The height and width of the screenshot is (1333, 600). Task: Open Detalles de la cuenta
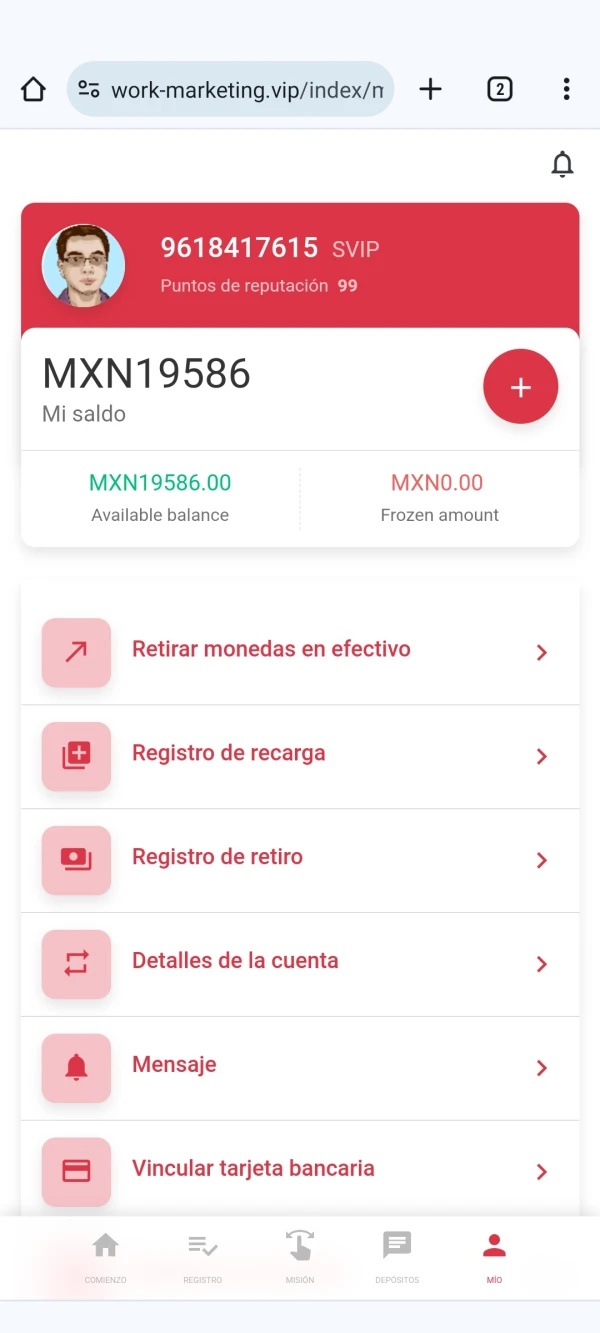click(300, 964)
